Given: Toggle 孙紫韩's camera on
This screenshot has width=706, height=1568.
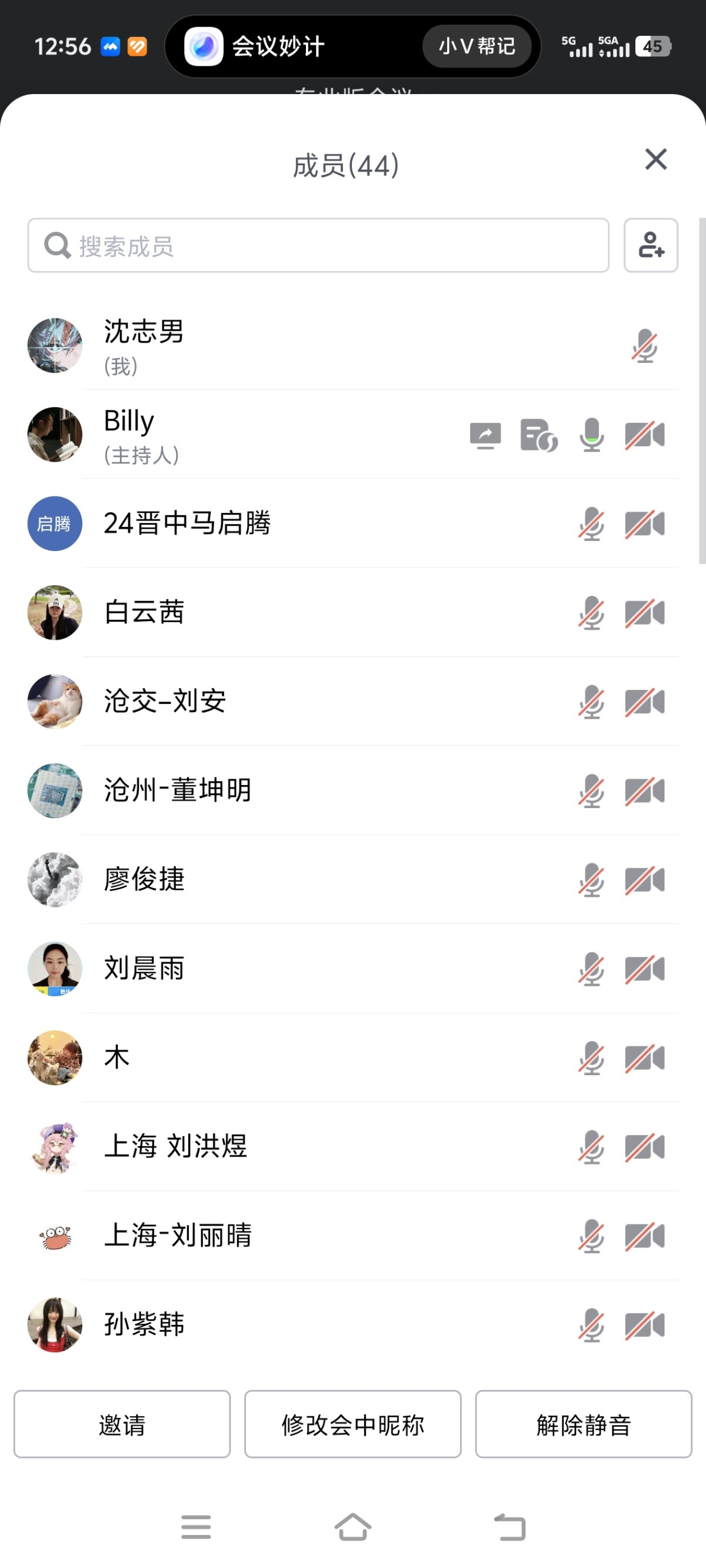Looking at the screenshot, I should click(x=644, y=1325).
